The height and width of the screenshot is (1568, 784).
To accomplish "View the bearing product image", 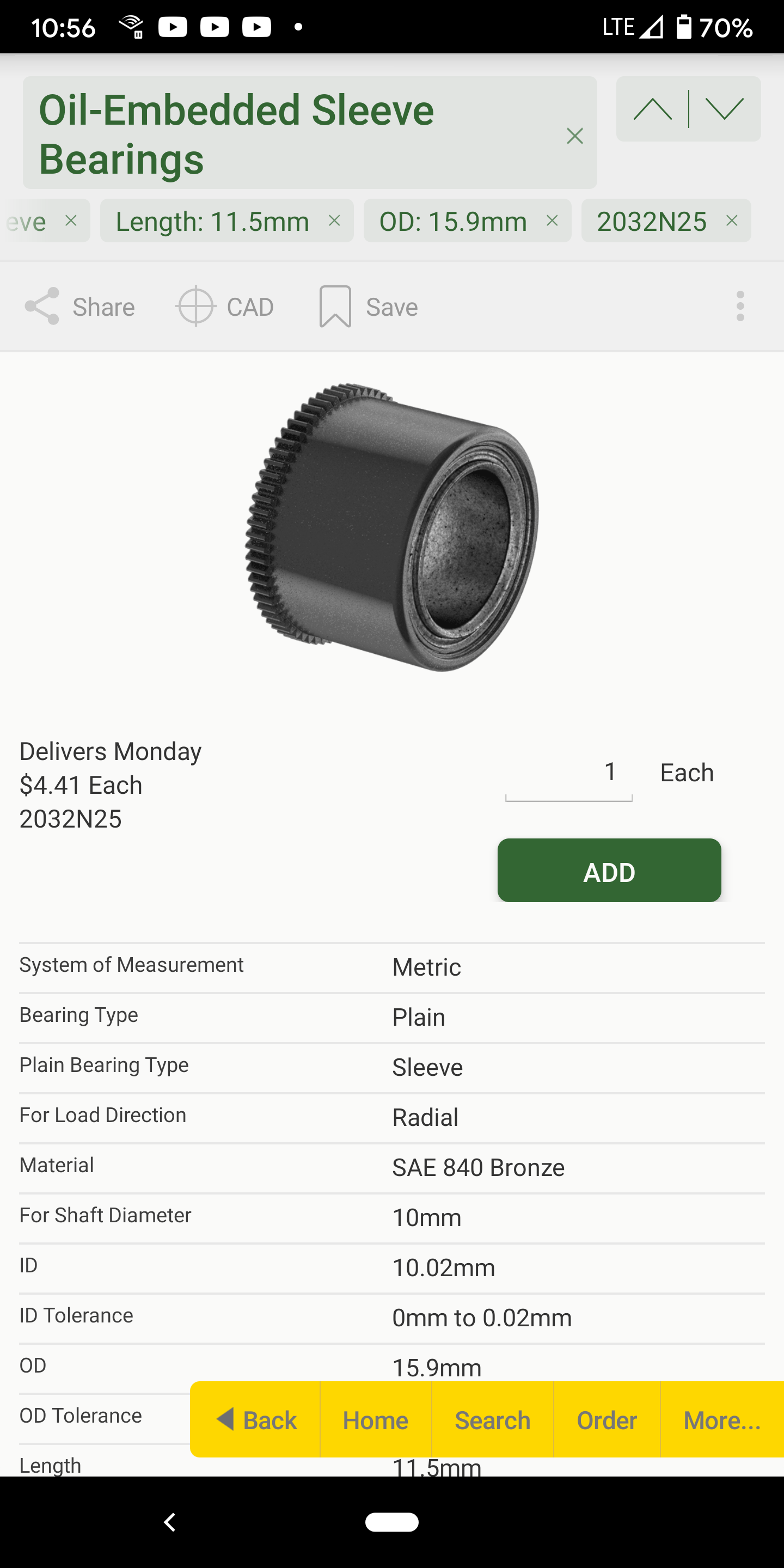I will (392, 527).
